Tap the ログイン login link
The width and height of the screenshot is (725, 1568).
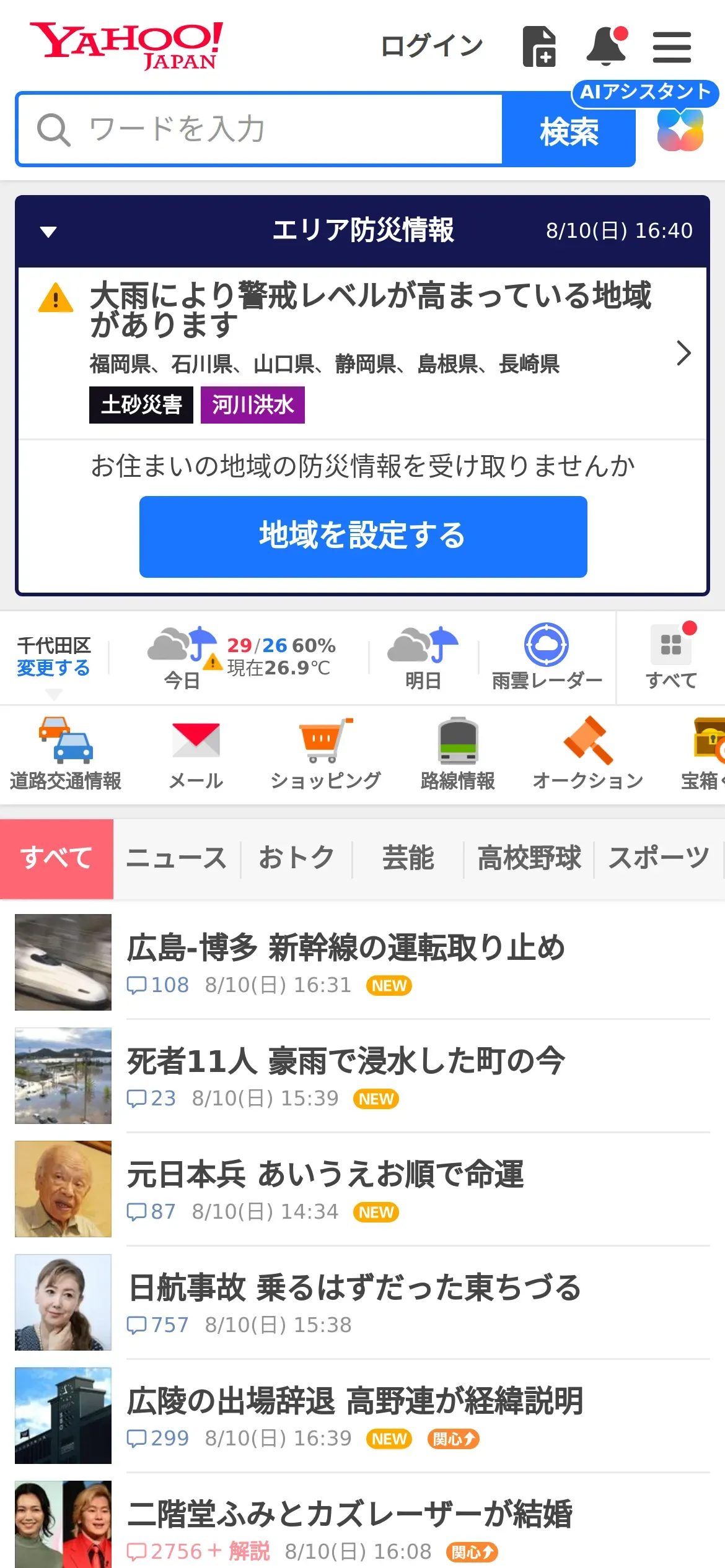[x=432, y=46]
